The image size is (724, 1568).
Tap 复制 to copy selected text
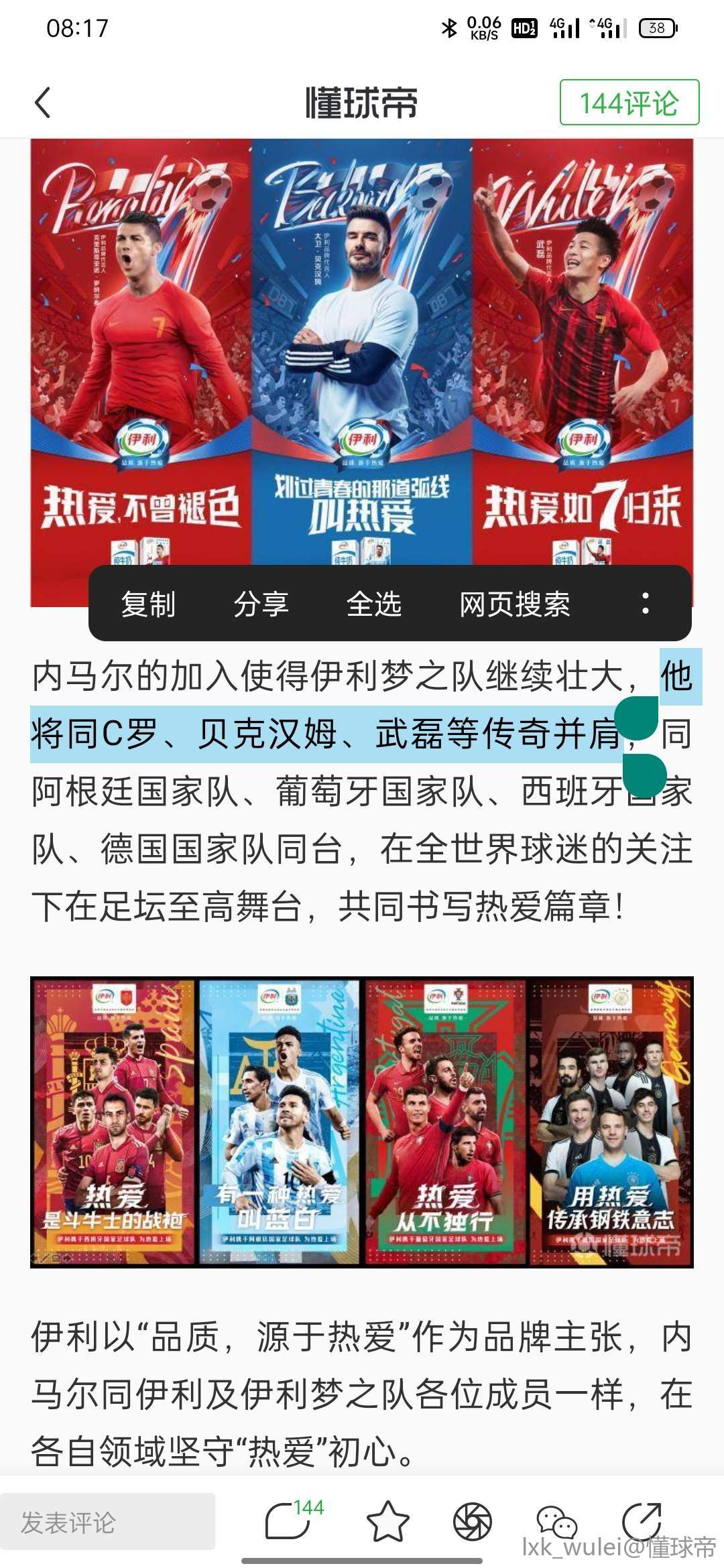(x=148, y=604)
